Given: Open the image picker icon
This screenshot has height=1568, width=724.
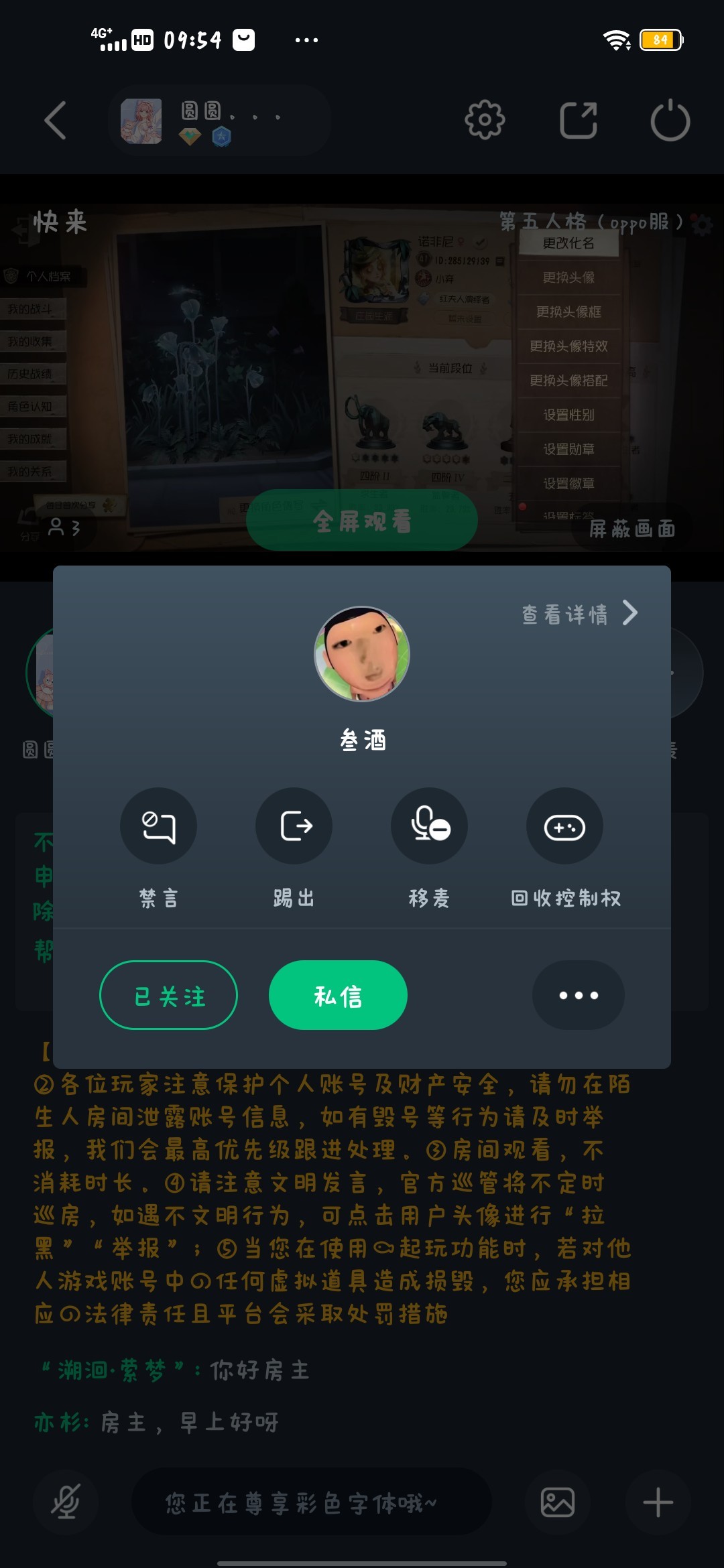Looking at the screenshot, I should [x=558, y=1502].
